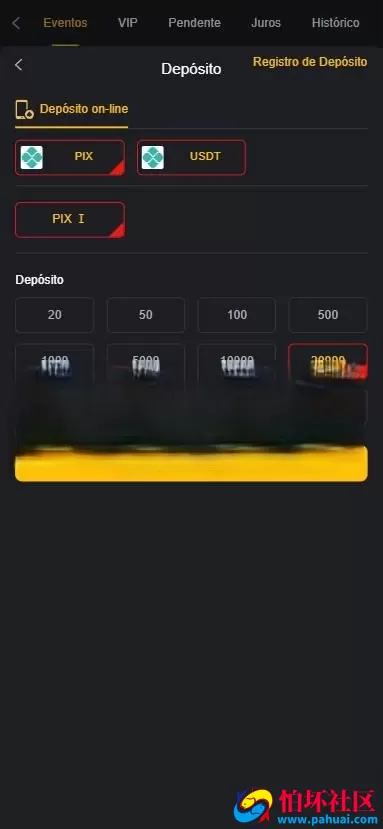383x829 pixels.
Task: Pick the 20 deposit amount
Action: coord(54,315)
